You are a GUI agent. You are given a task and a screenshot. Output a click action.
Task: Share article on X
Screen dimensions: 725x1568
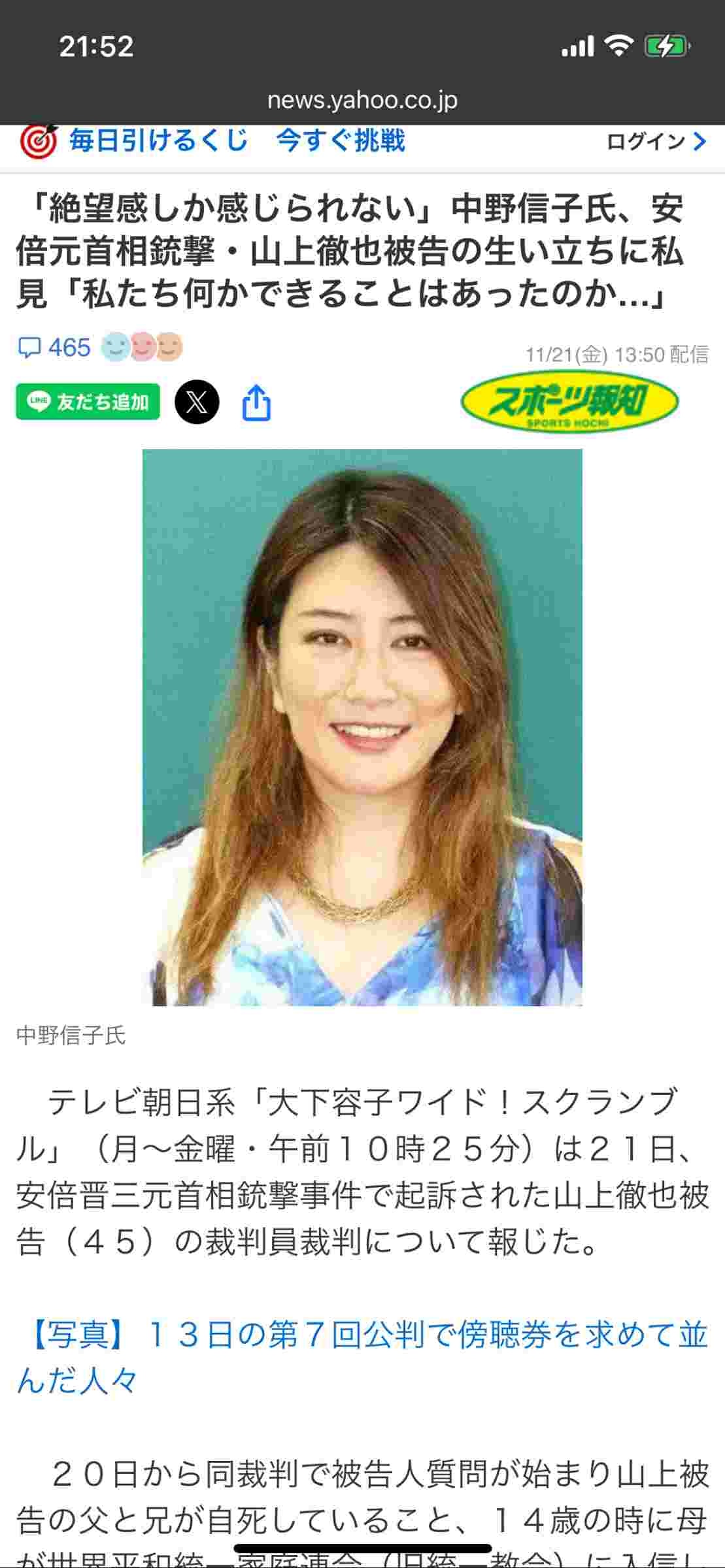point(197,402)
